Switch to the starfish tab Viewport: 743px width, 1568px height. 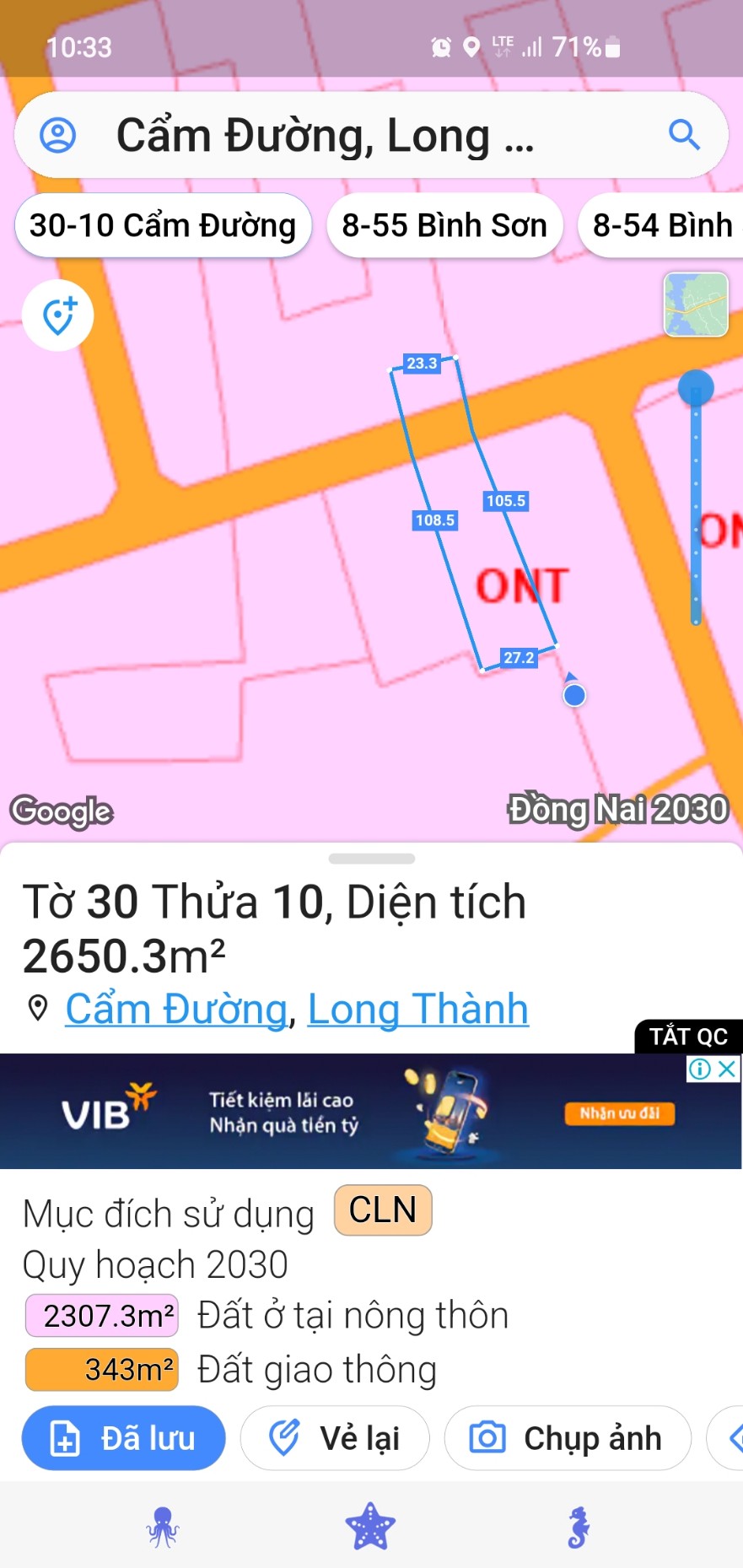[x=370, y=1527]
